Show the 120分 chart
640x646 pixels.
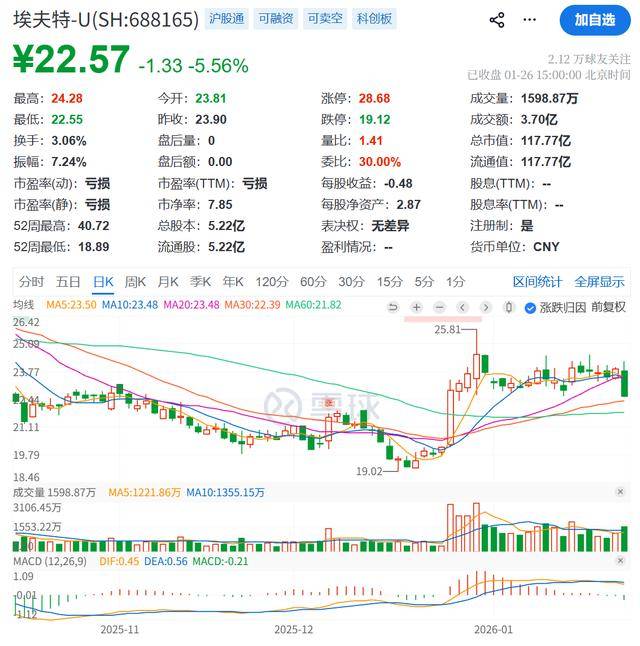(x=271, y=282)
